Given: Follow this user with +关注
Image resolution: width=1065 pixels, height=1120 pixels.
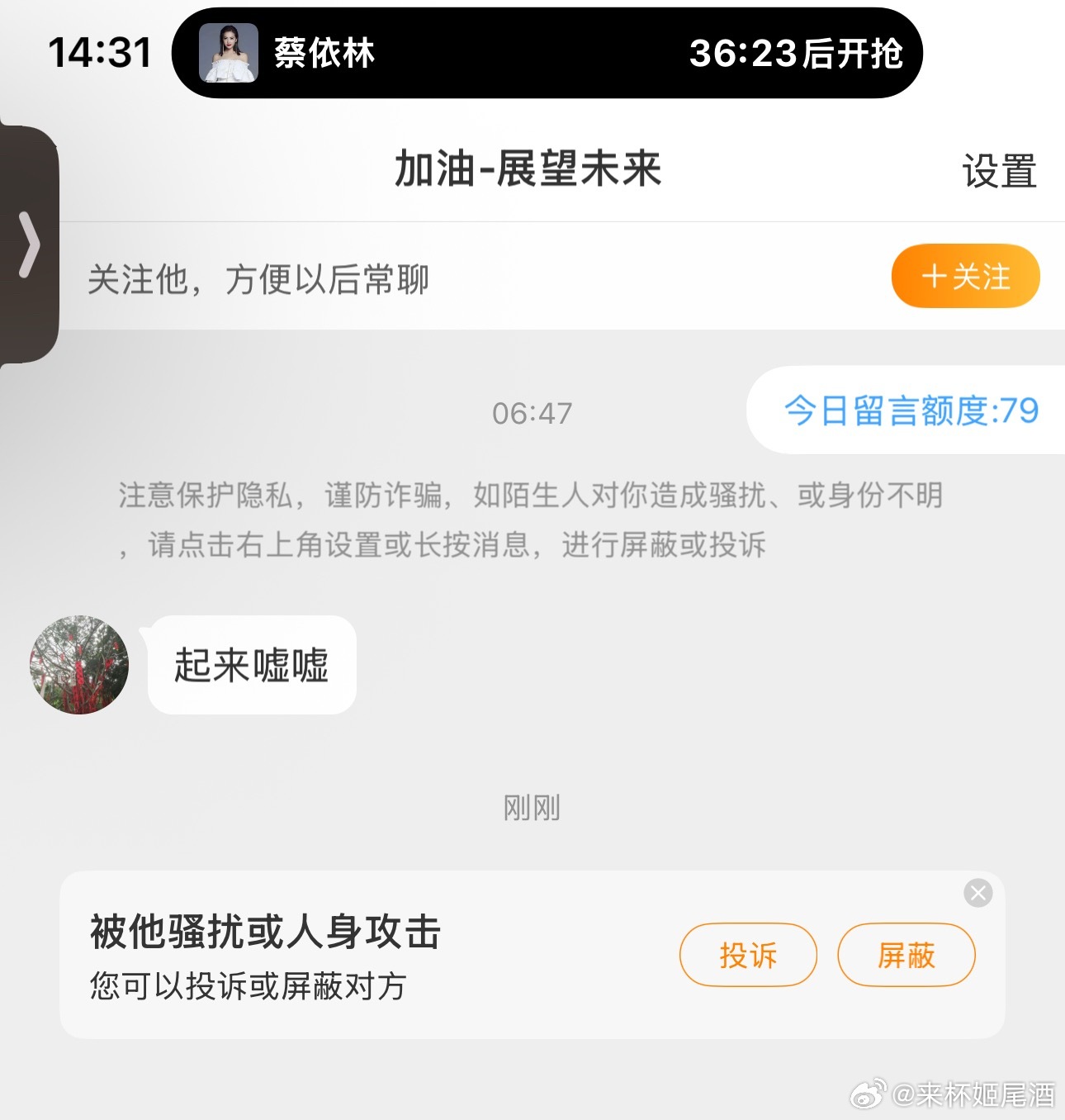Looking at the screenshot, I should click(x=965, y=276).
